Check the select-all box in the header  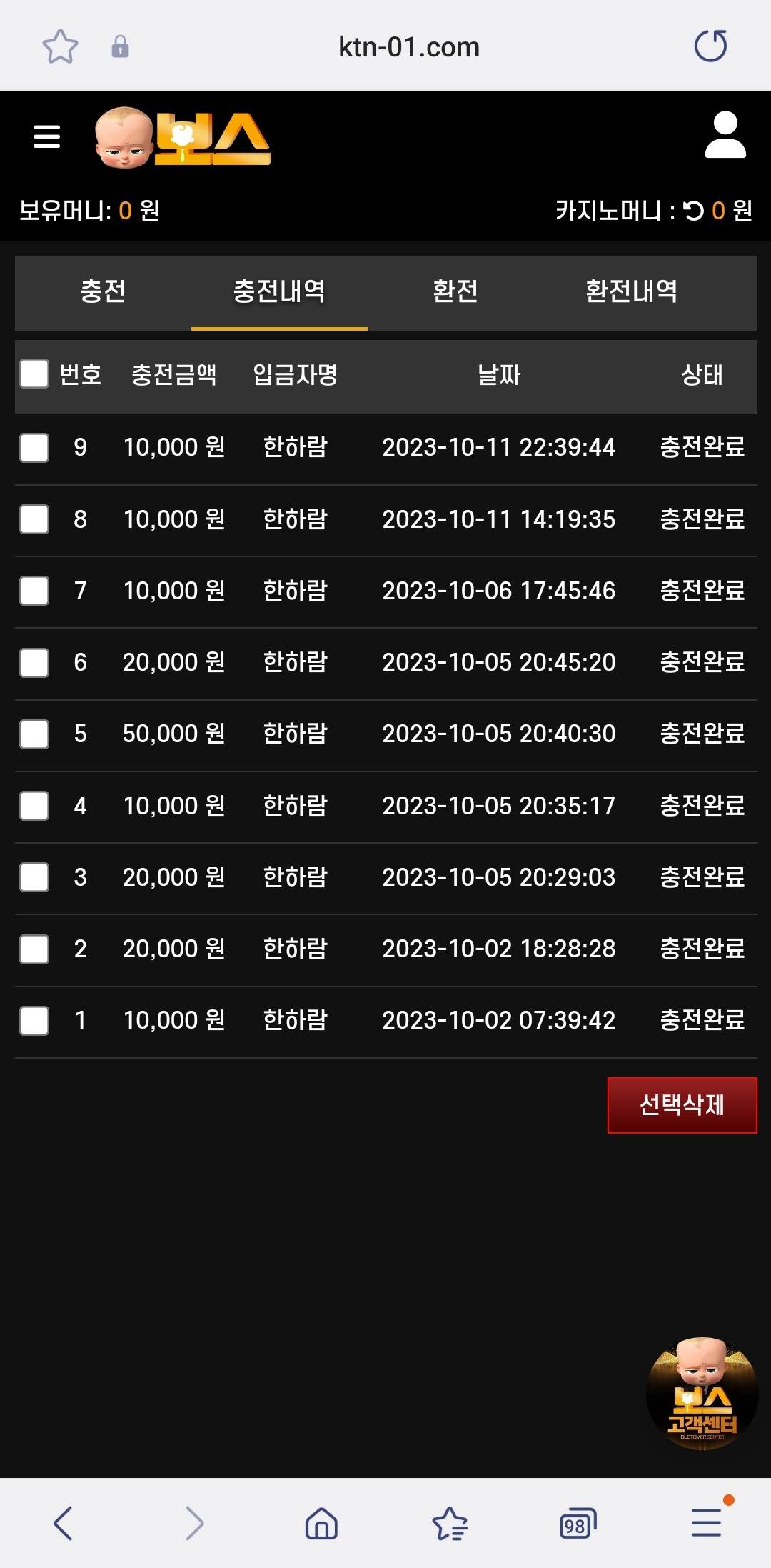[x=34, y=374]
